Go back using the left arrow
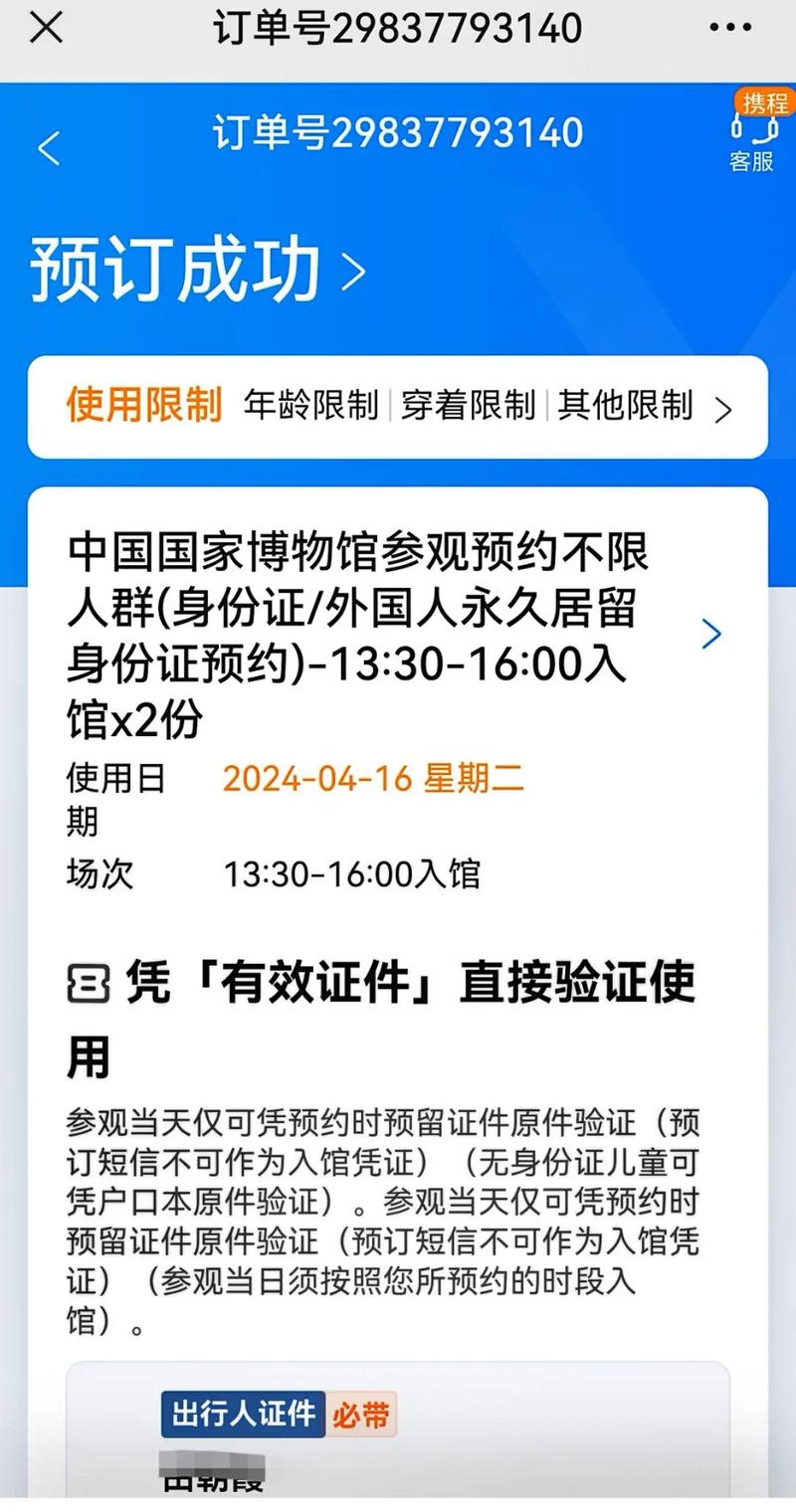The height and width of the screenshot is (1512, 796). (49, 148)
